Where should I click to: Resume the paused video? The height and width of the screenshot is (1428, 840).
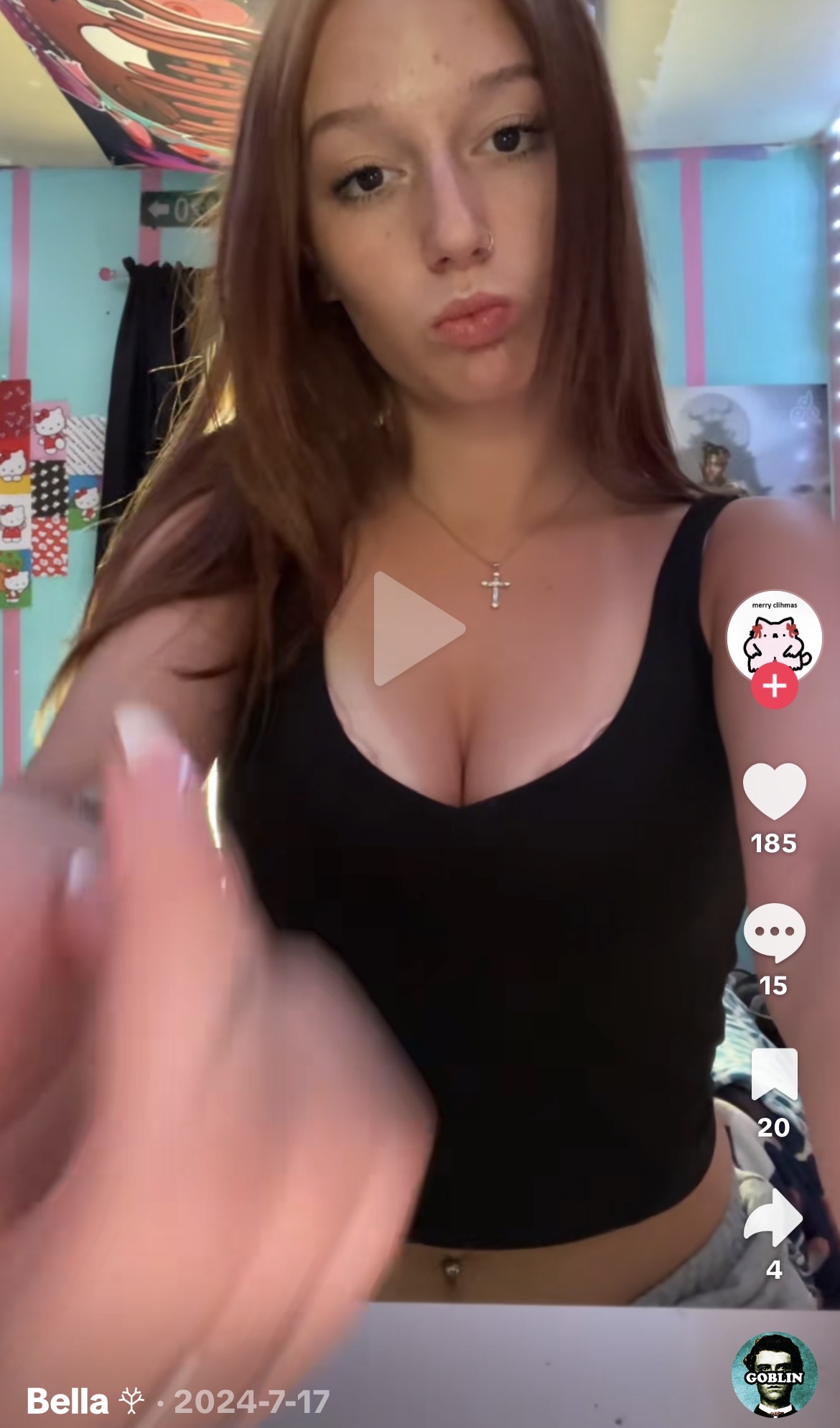(x=418, y=629)
